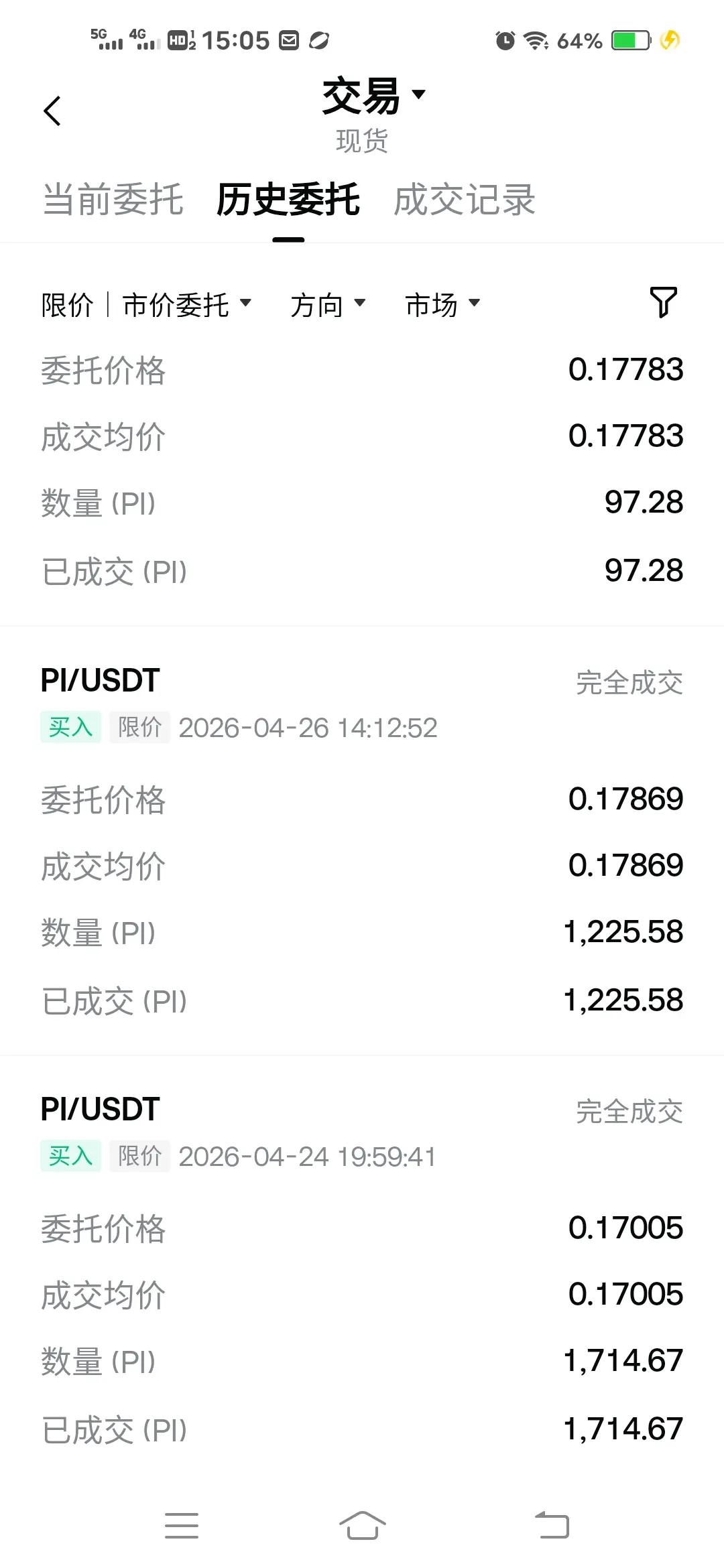Open the system recent apps menu

click(182, 1525)
